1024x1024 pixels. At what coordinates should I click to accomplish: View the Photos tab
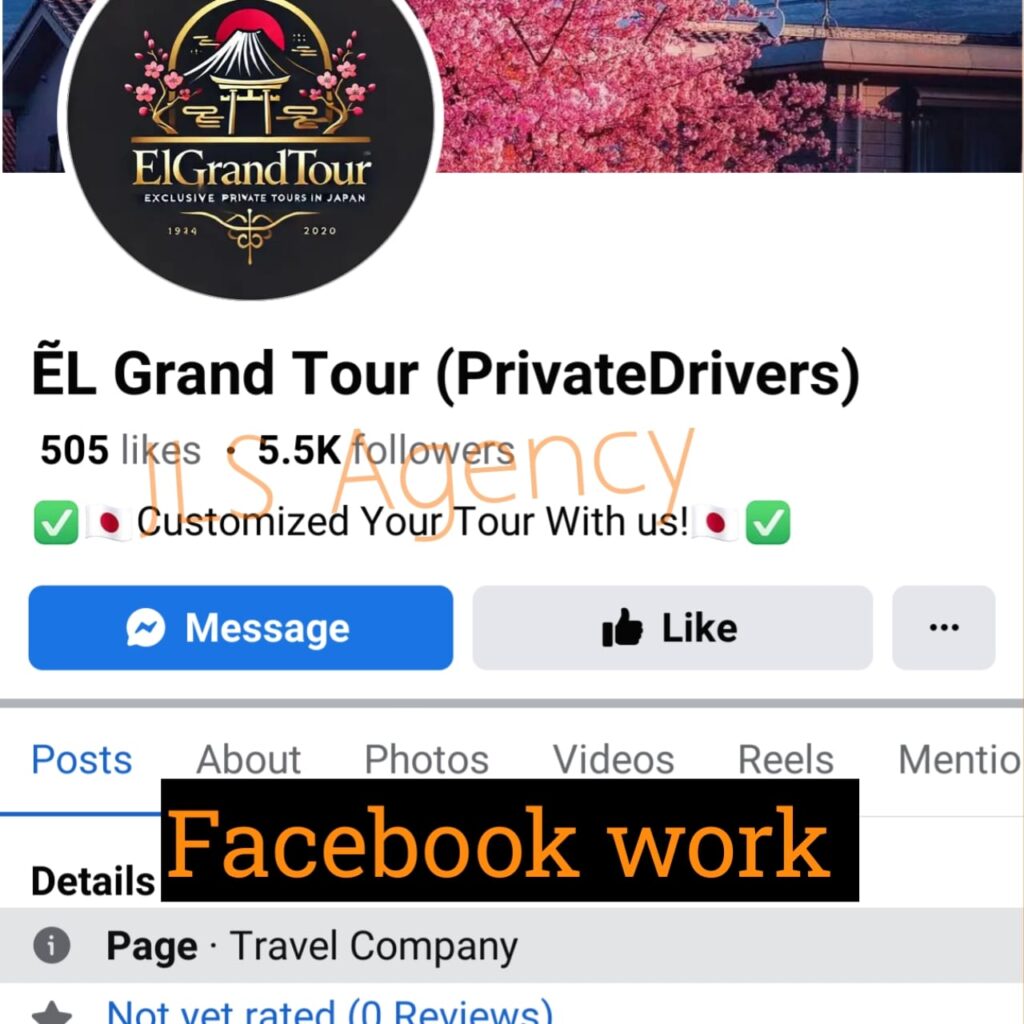[x=426, y=760]
